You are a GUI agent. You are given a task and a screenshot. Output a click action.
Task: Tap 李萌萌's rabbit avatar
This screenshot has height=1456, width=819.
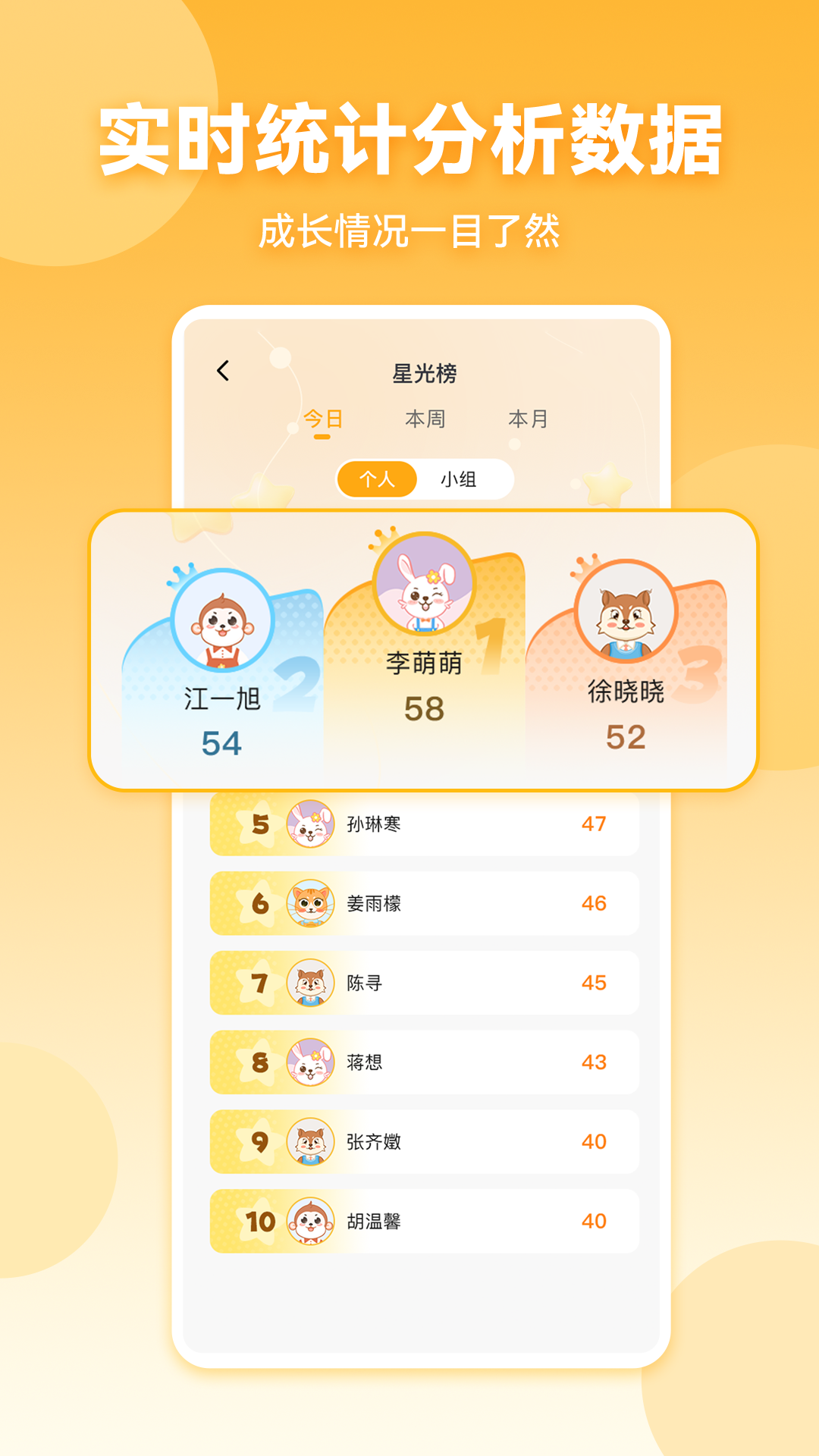(x=422, y=591)
